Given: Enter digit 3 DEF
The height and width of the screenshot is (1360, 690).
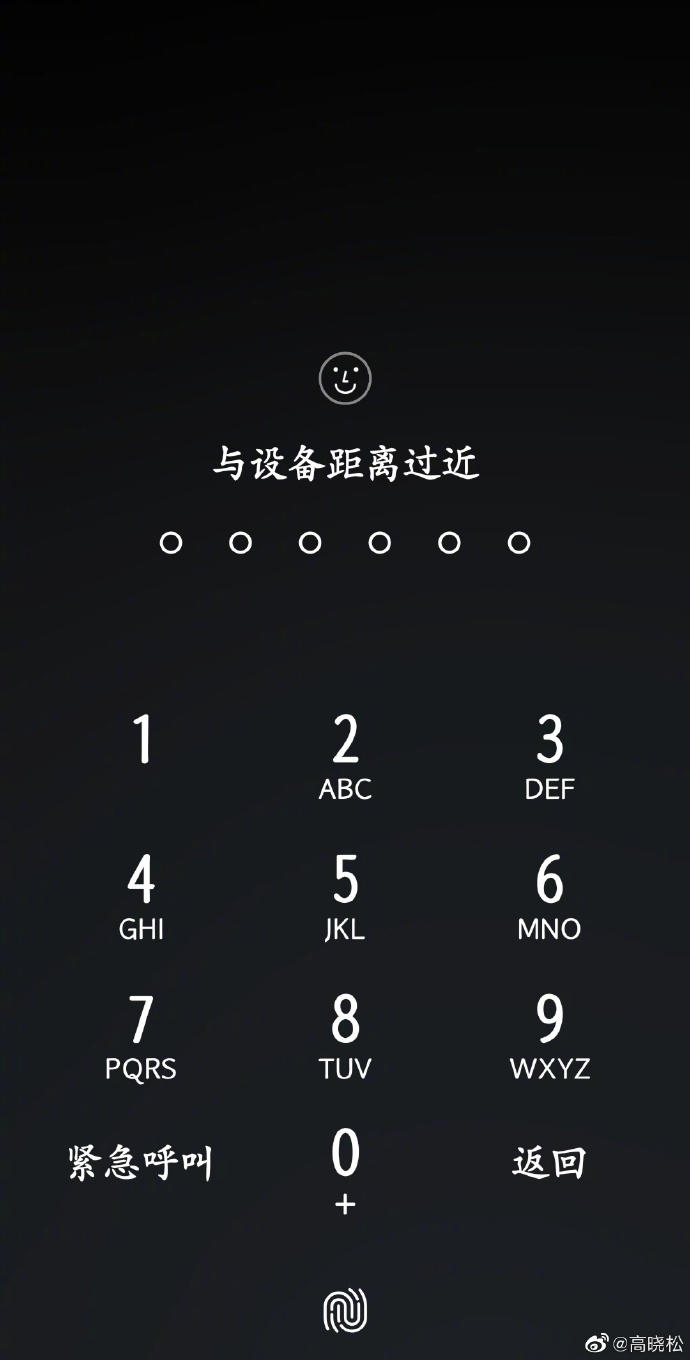Looking at the screenshot, I should pos(549,757).
